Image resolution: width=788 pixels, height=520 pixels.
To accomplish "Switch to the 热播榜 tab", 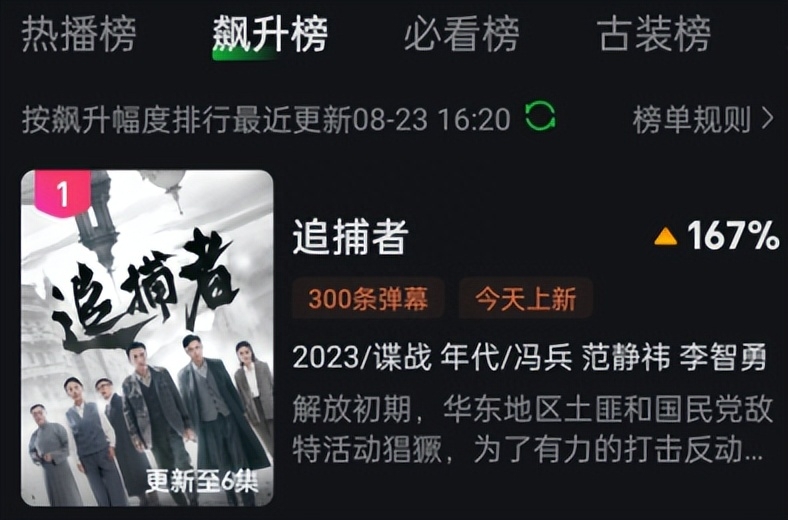I will (78, 35).
